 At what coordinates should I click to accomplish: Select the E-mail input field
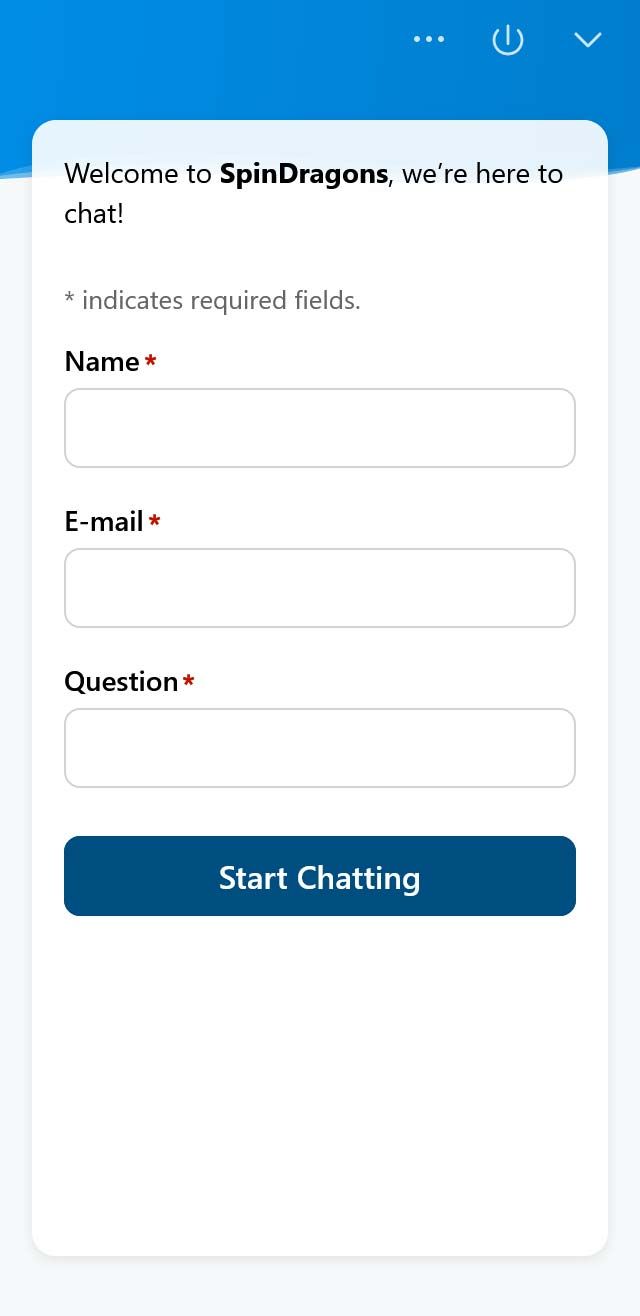(320, 588)
